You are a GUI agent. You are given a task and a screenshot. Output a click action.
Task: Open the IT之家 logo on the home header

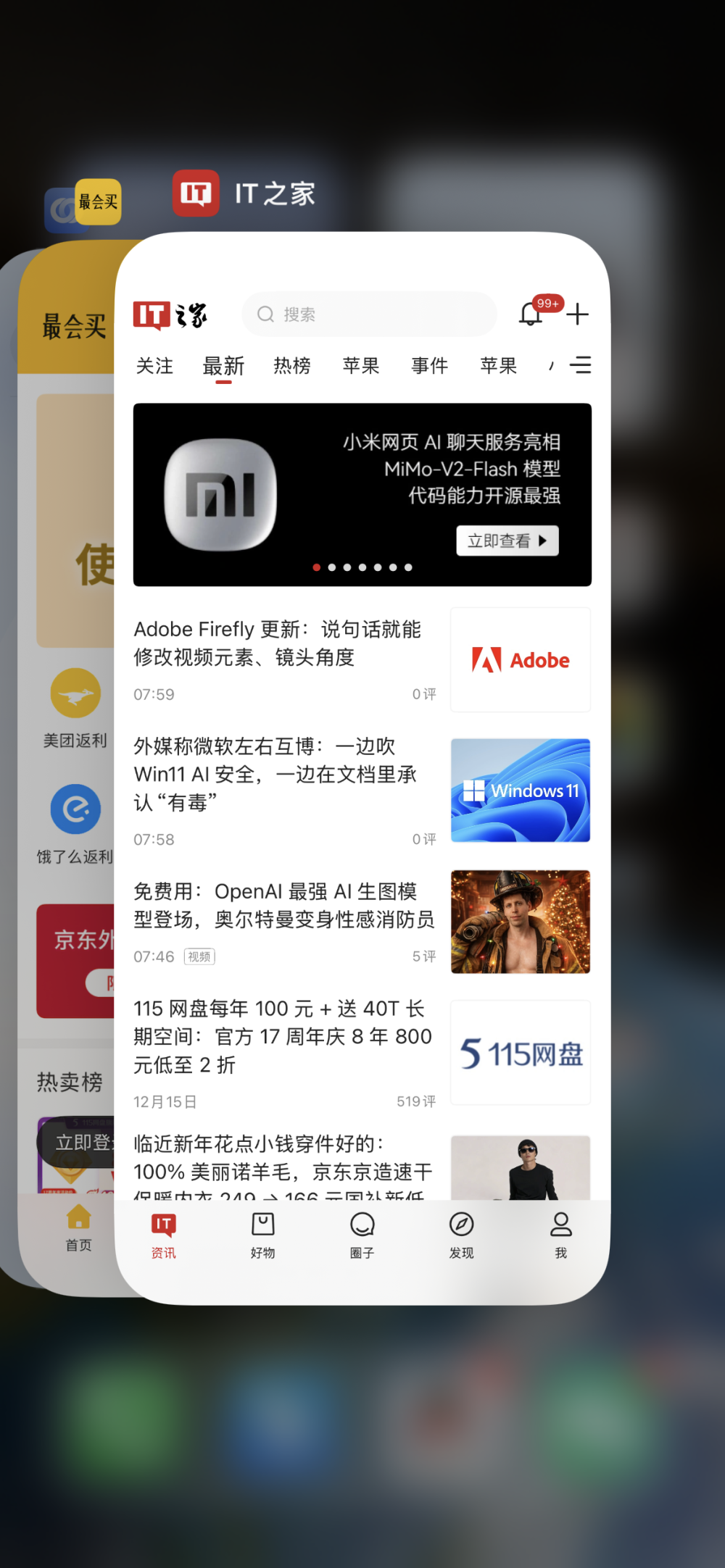pyautogui.click(x=171, y=314)
